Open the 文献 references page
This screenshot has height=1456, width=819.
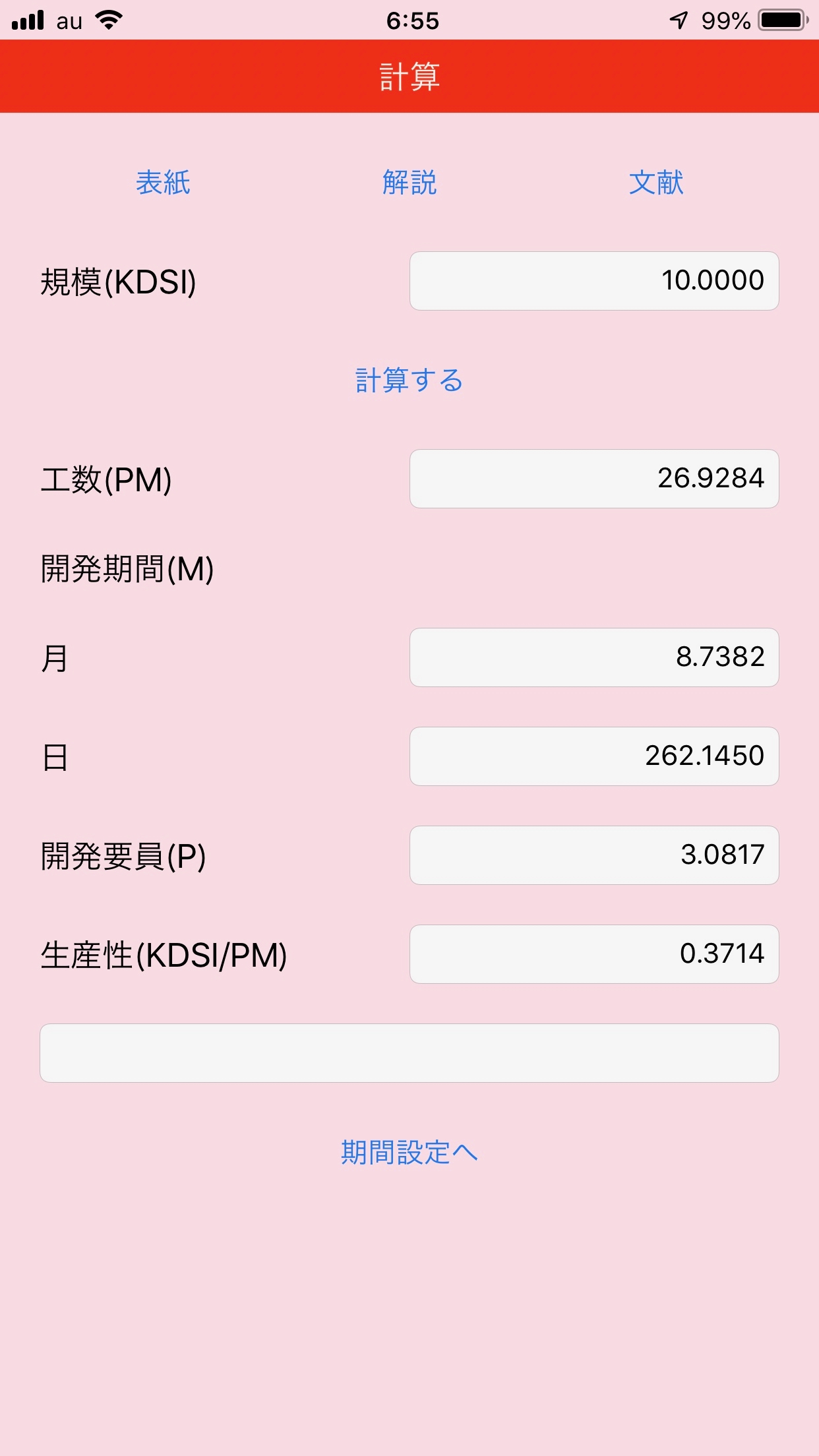[656, 183]
